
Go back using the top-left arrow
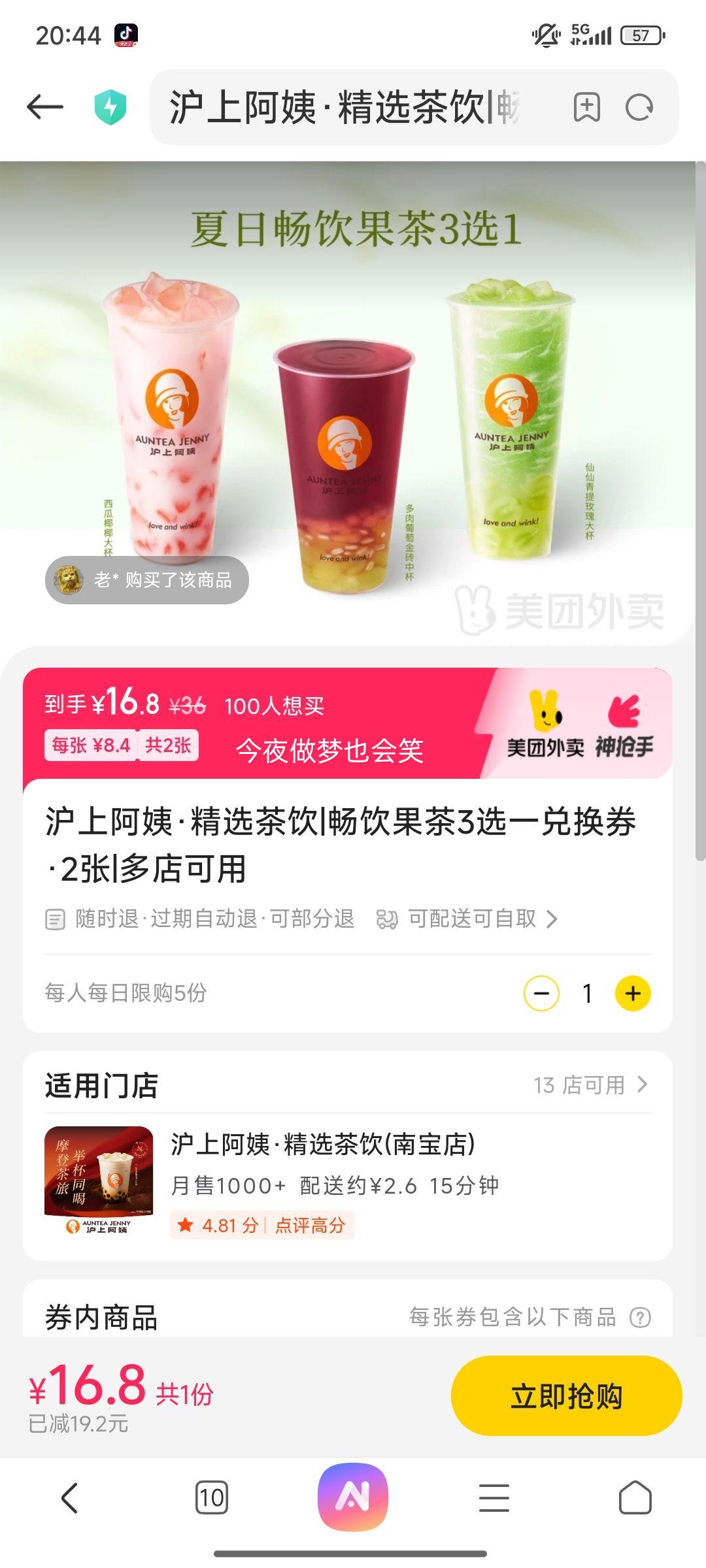click(44, 107)
